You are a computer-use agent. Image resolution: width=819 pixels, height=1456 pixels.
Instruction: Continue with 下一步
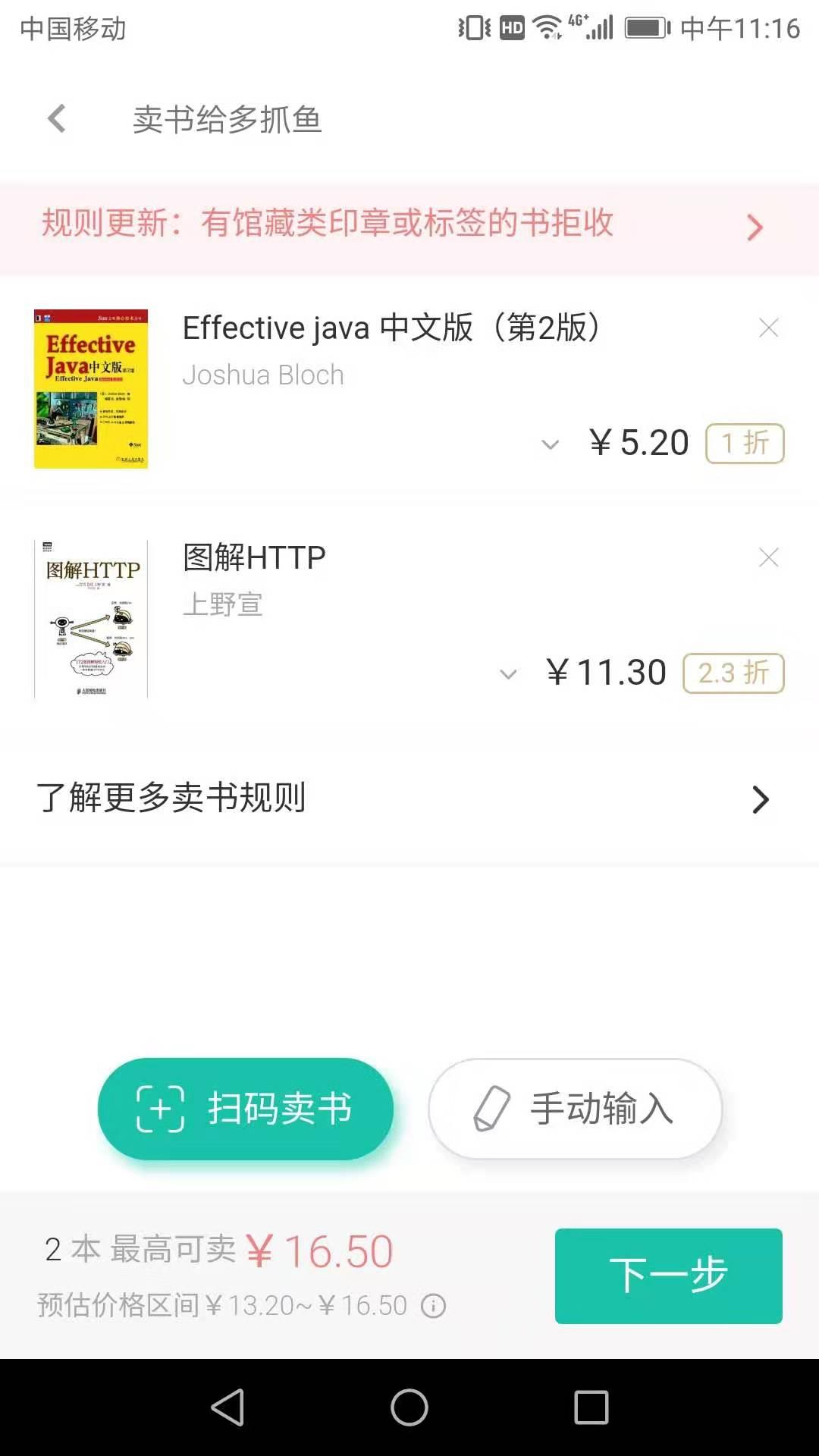point(668,1276)
